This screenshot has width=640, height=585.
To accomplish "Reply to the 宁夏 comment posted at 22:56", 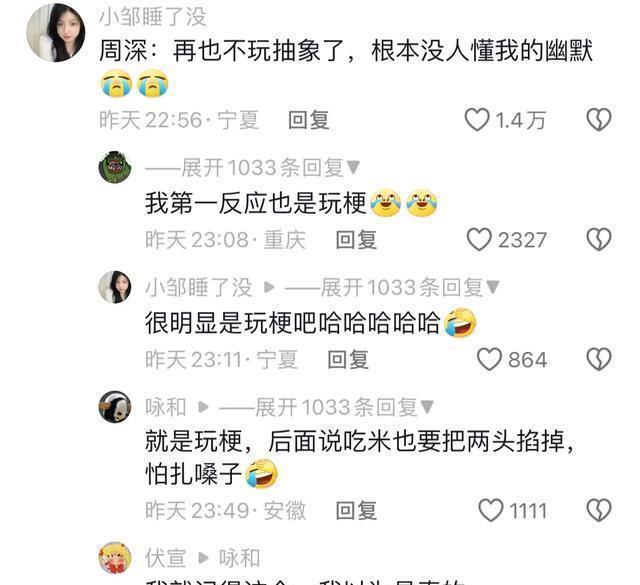I will pos(308,120).
